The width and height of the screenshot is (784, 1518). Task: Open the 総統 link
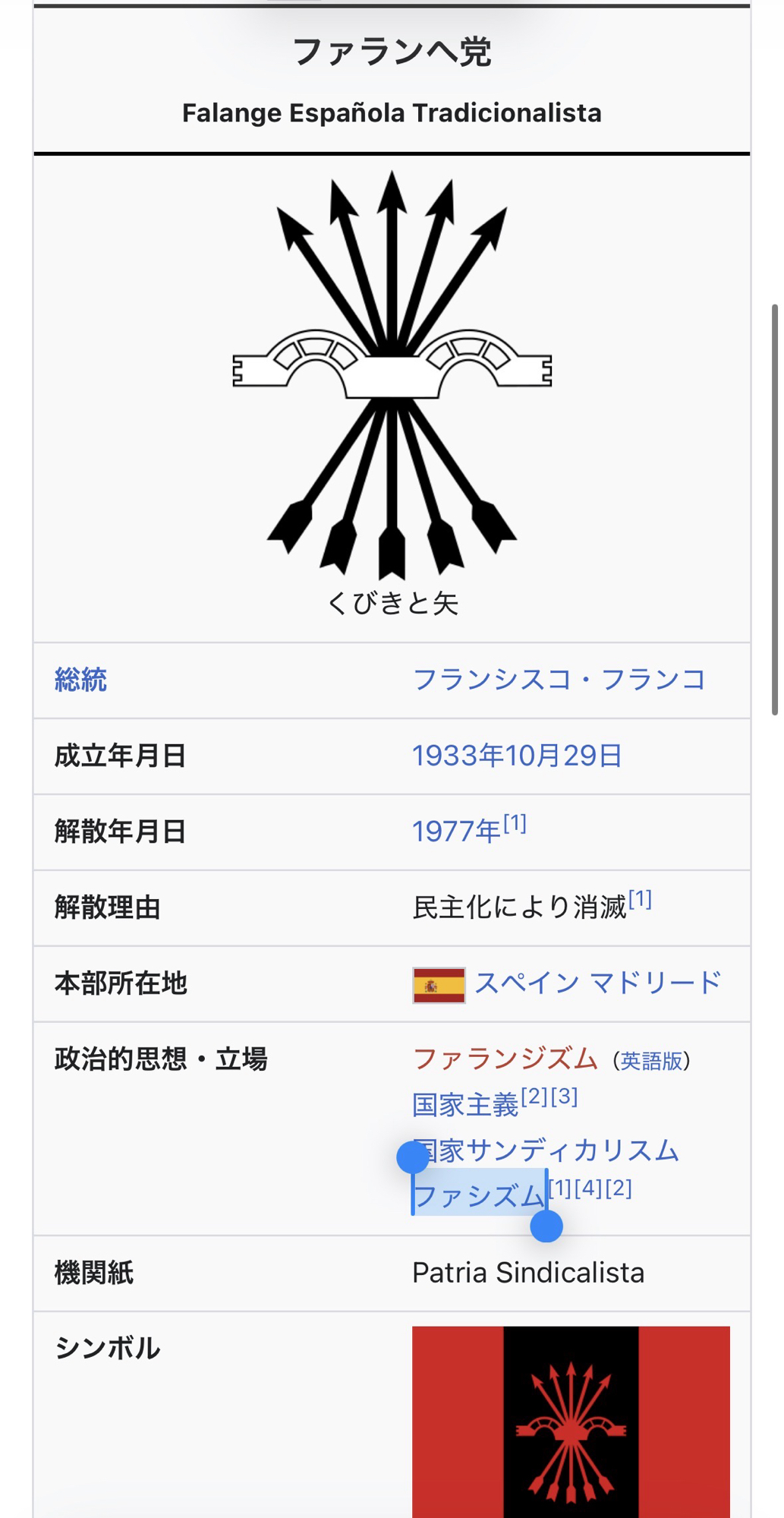pyautogui.click(x=80, y=680)
